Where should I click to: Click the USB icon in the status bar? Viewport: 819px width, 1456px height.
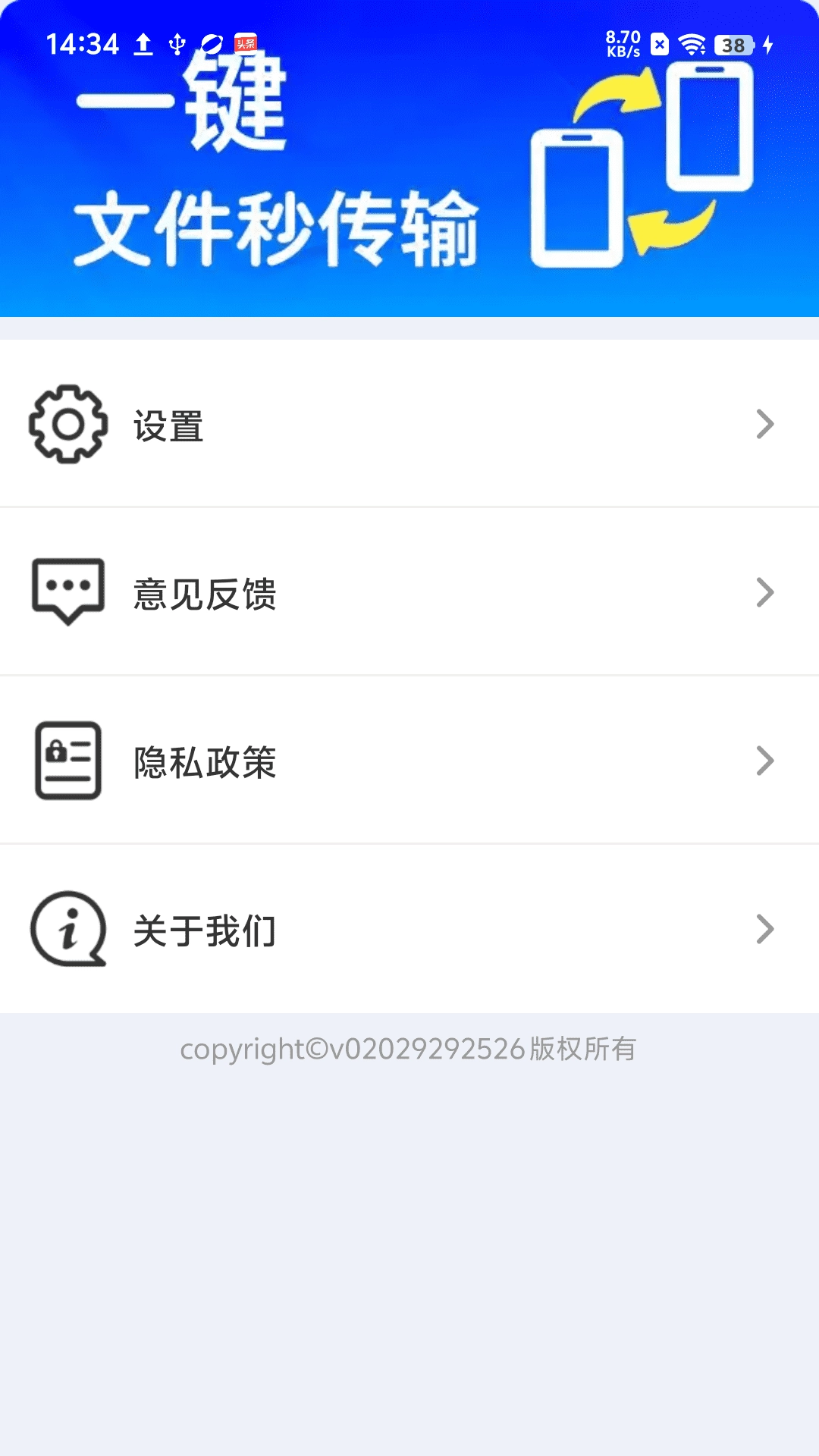175,45
